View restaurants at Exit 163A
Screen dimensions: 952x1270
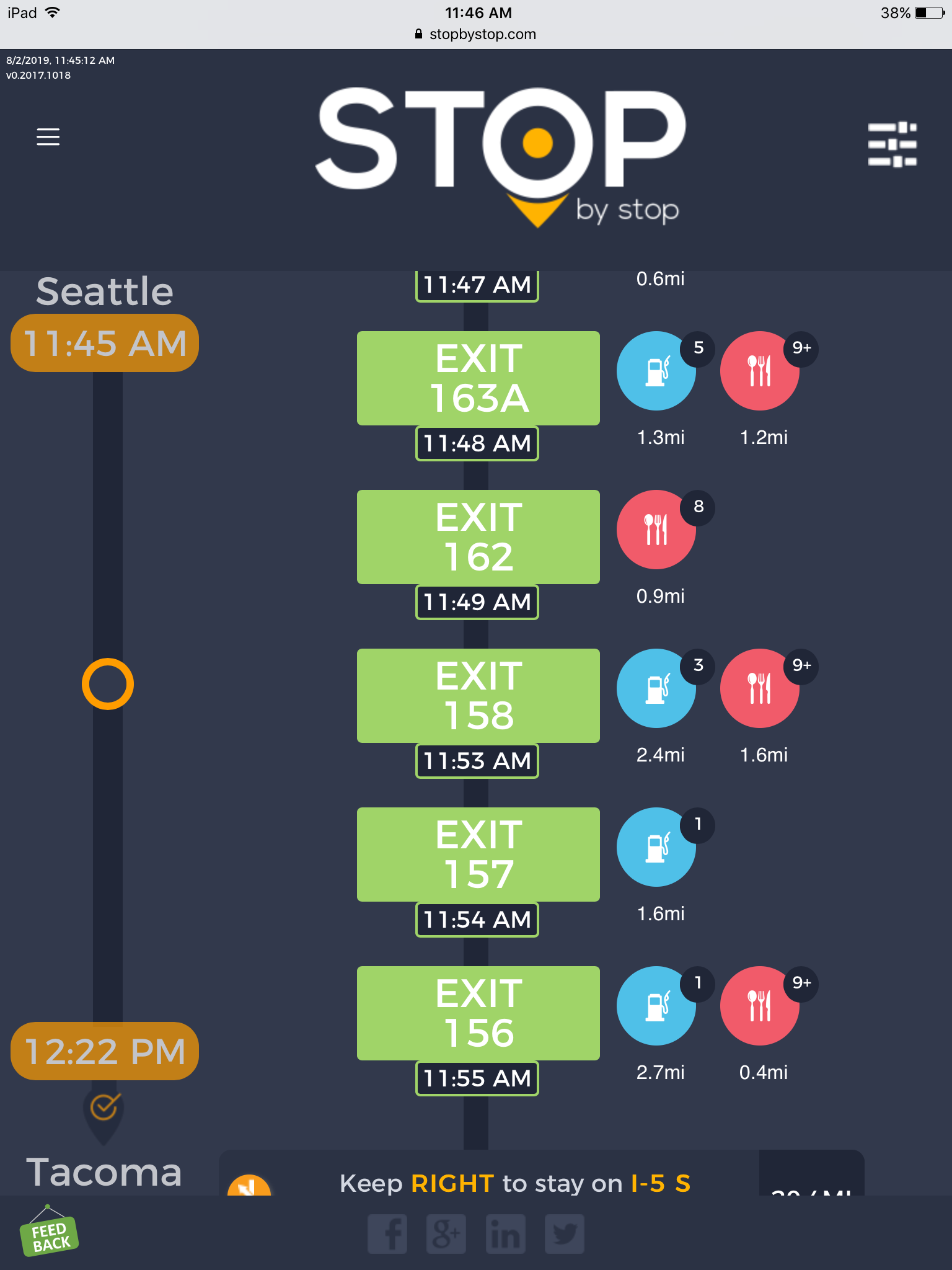760,371
